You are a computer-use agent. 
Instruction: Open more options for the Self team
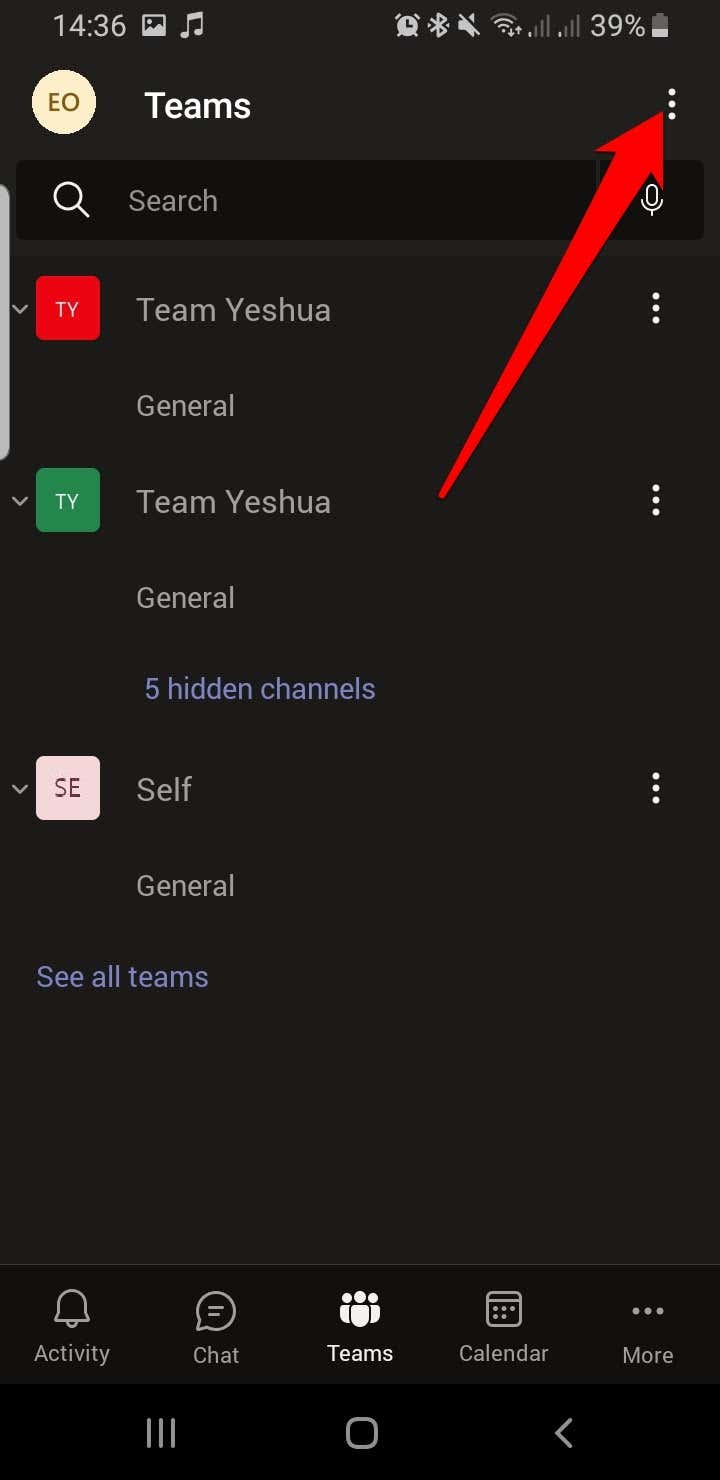(x=656, y=788)
